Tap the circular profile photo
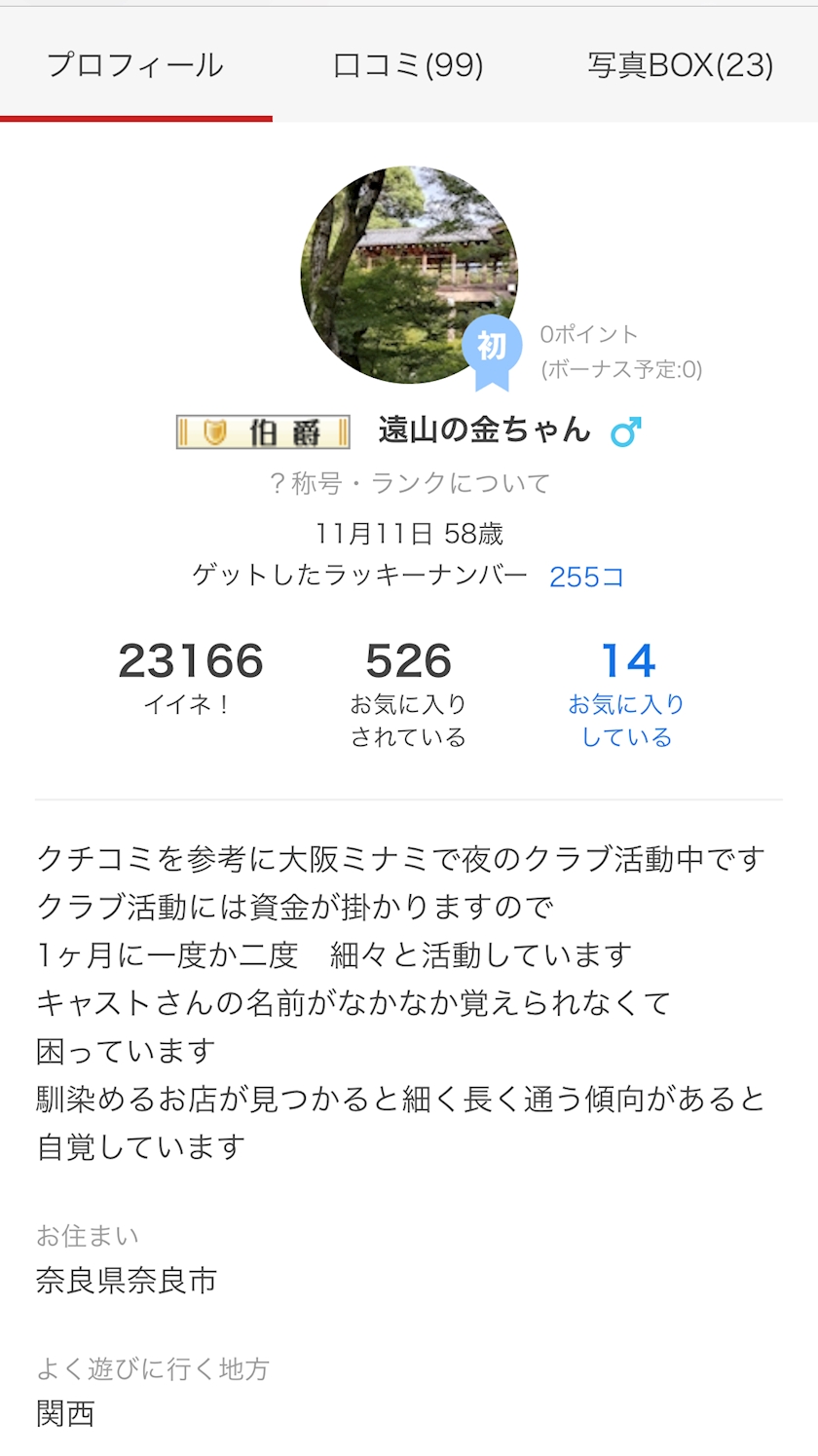The image size is (818, 1456). pos(409,275)
